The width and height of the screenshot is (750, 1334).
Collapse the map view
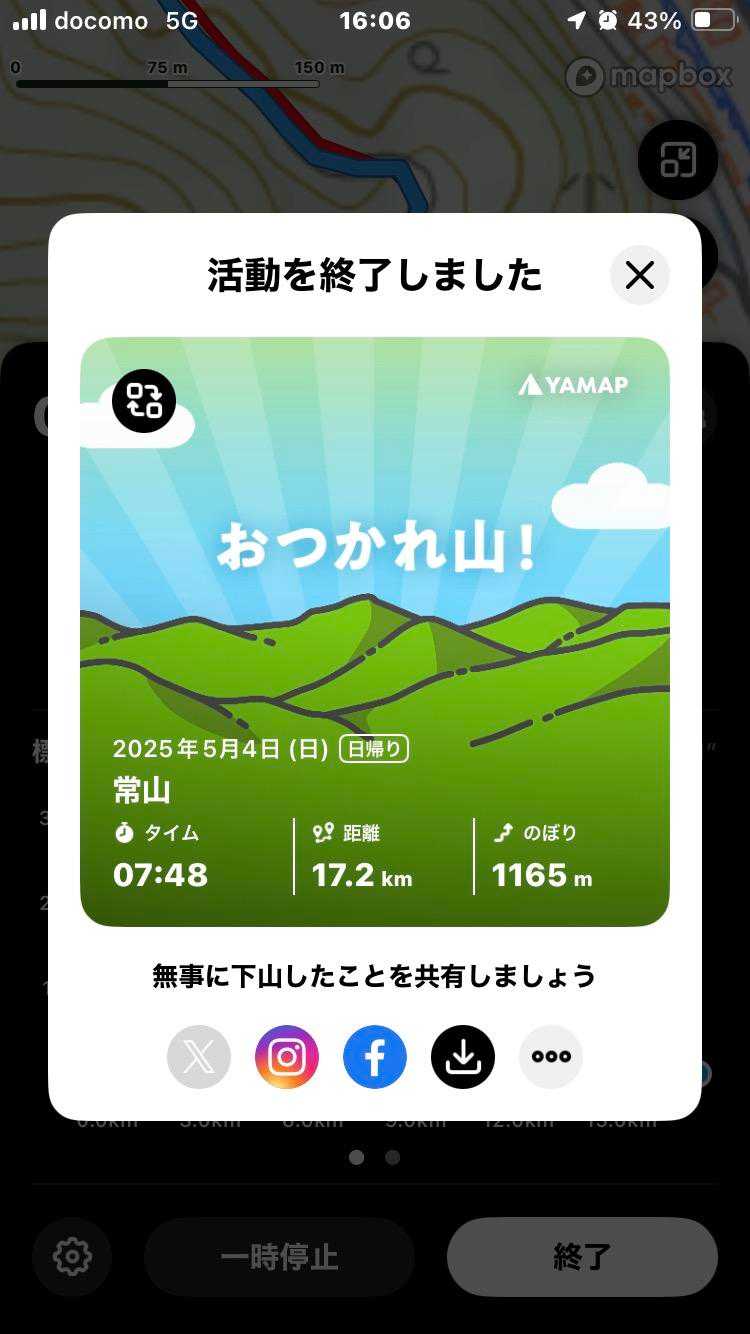coord(678,160)
